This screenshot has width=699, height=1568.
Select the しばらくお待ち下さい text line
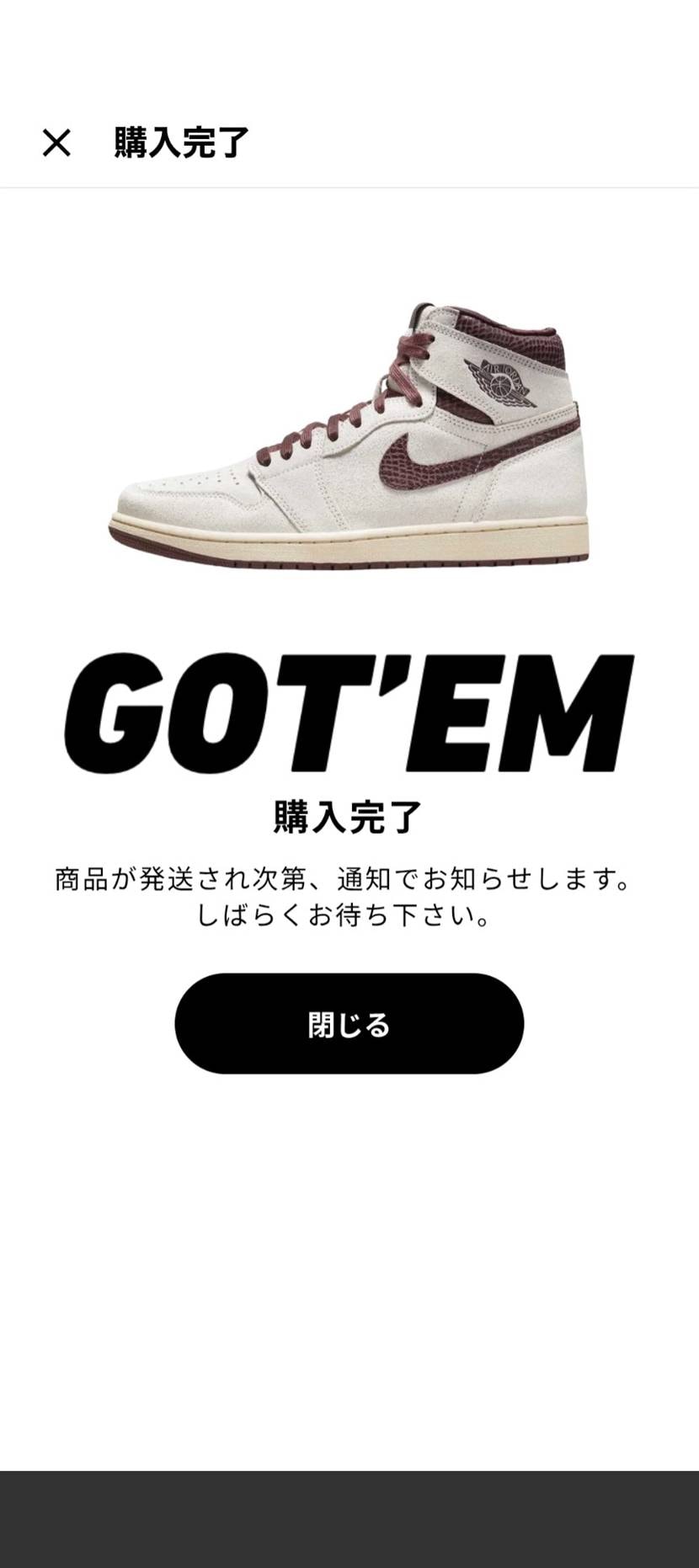click(x=349, y=918)
